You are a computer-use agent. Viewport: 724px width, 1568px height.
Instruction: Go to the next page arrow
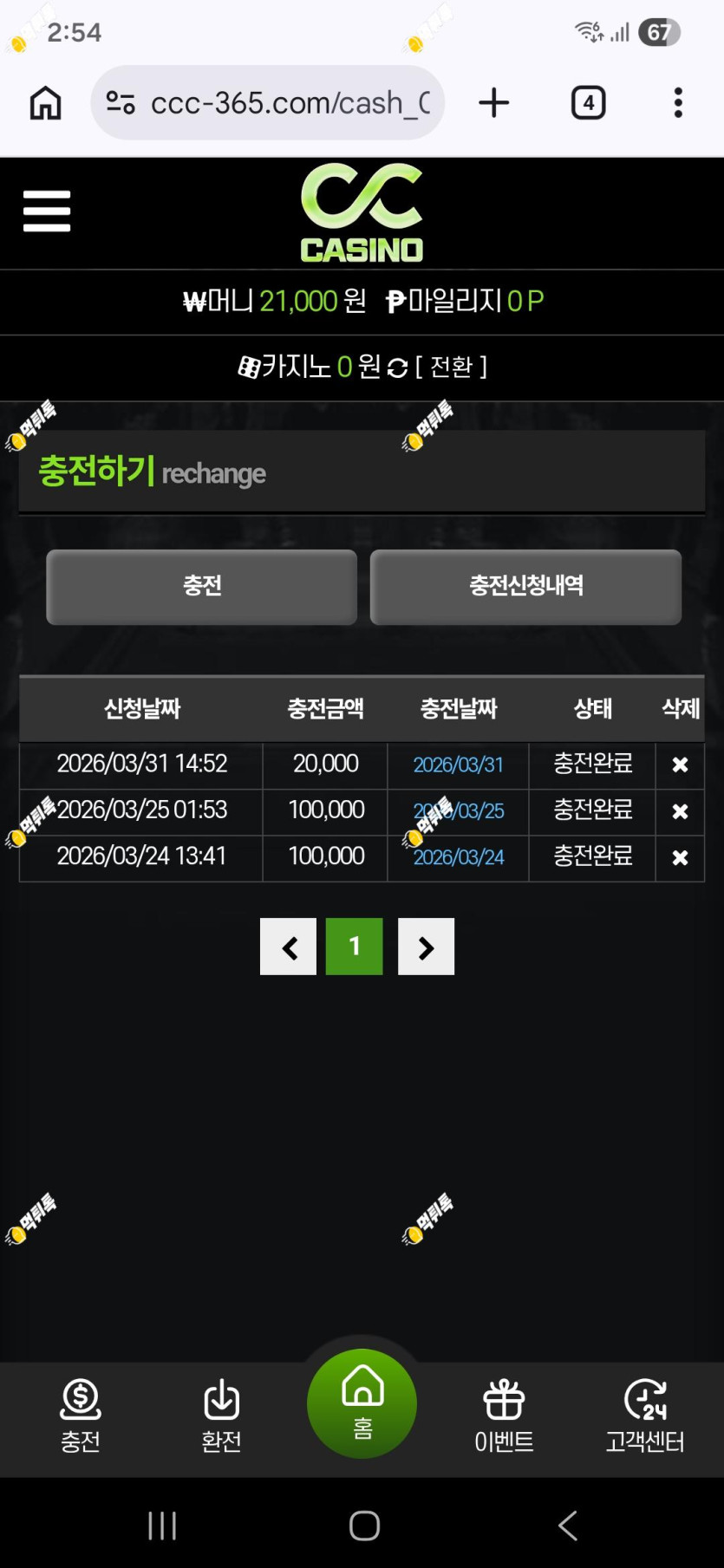click(426, 947)
